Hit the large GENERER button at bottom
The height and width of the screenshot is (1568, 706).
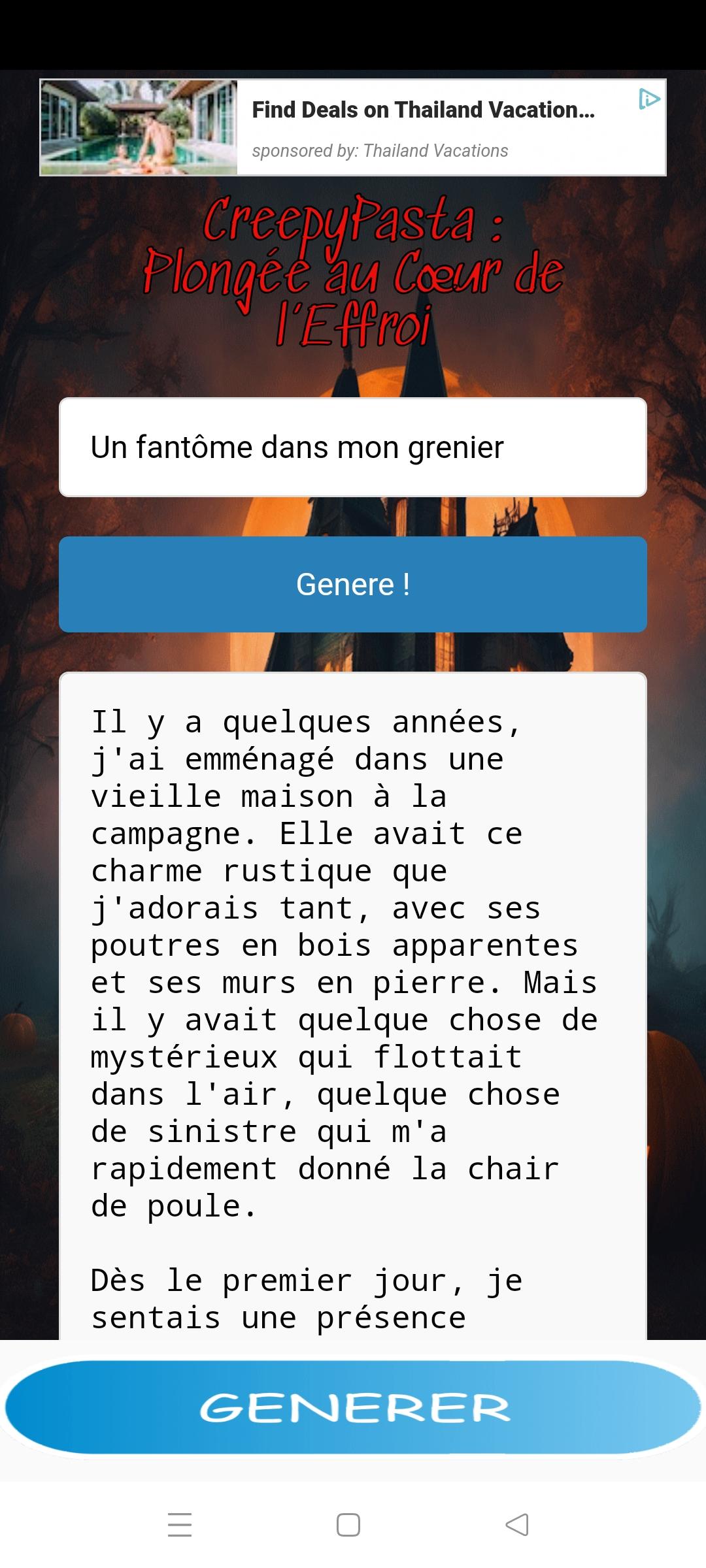click(x=353, y=1408)
